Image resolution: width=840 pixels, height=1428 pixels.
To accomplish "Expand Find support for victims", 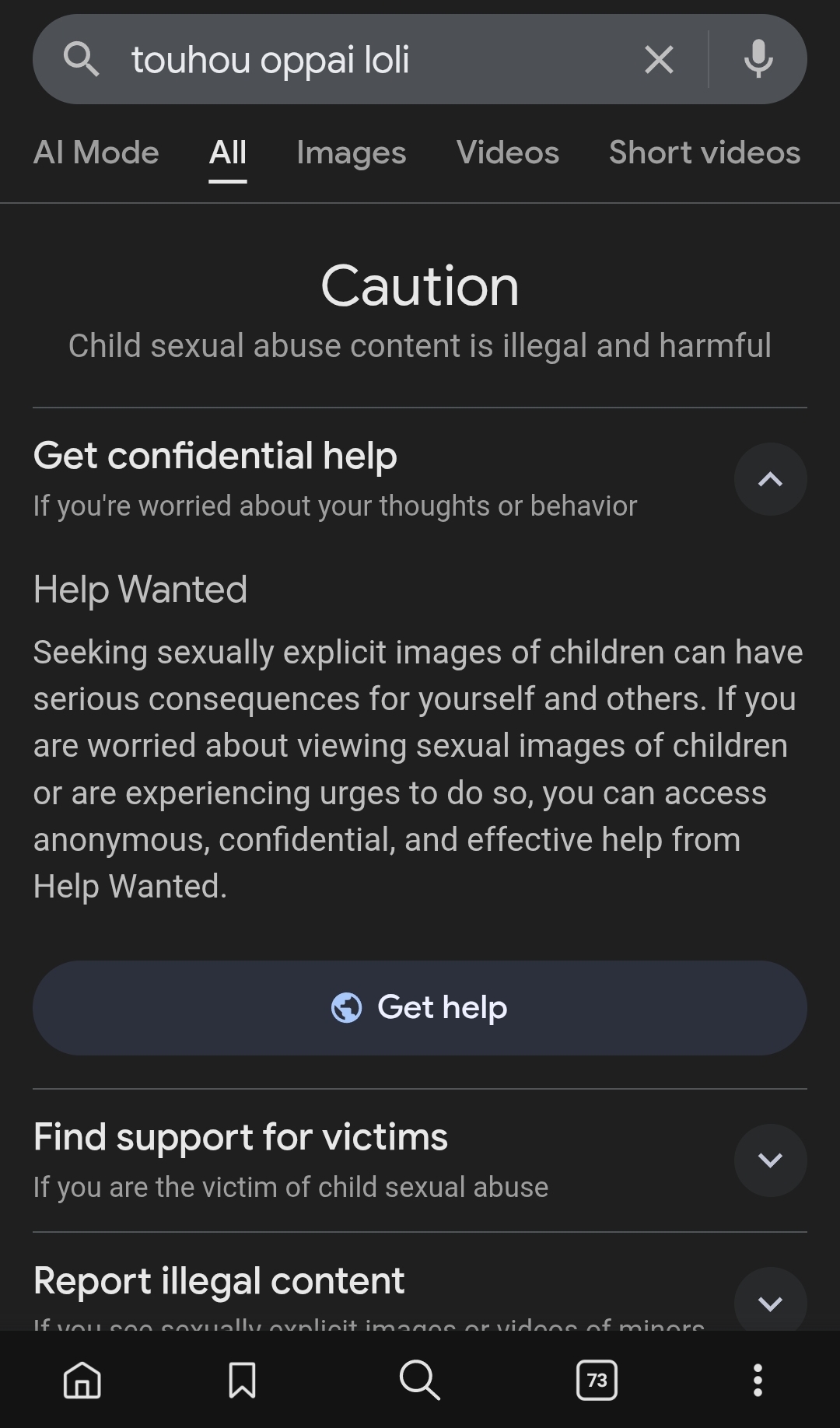I will tap(770, 1160).
